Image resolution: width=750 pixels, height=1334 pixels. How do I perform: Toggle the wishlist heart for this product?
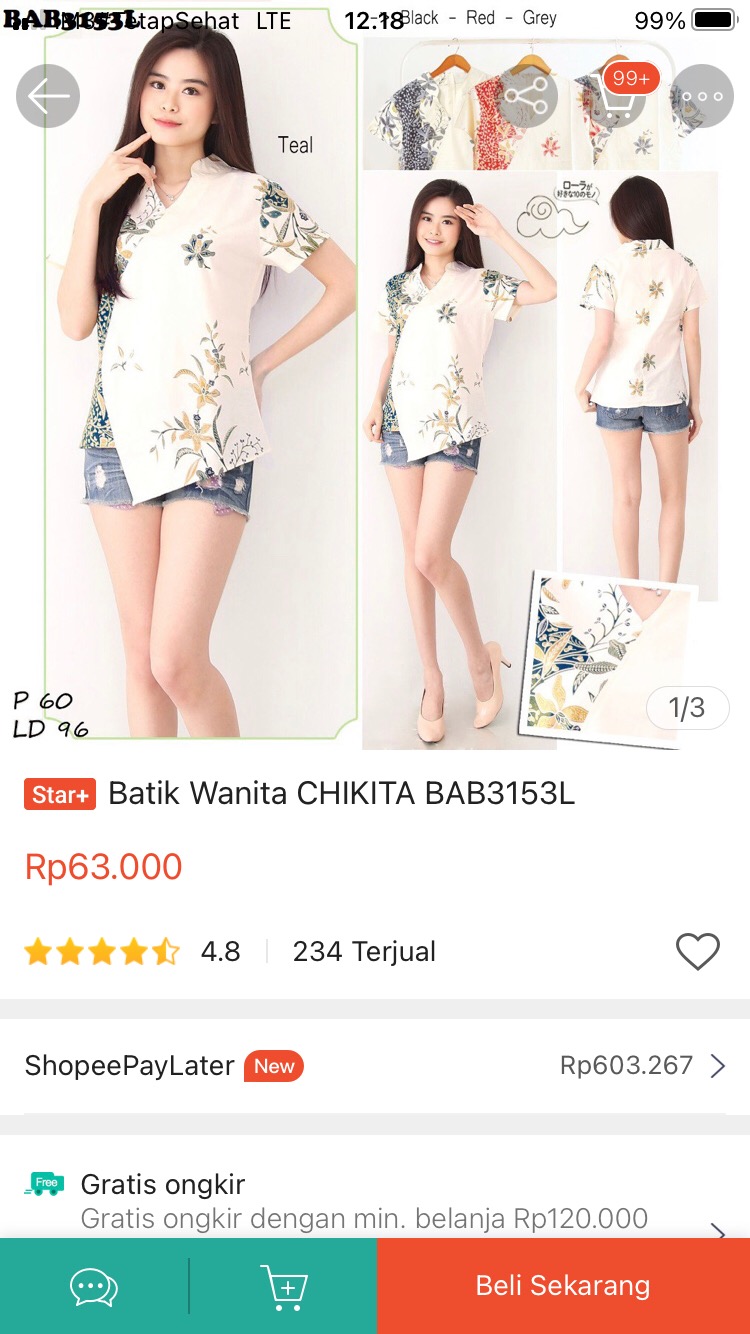pos(697,951)
